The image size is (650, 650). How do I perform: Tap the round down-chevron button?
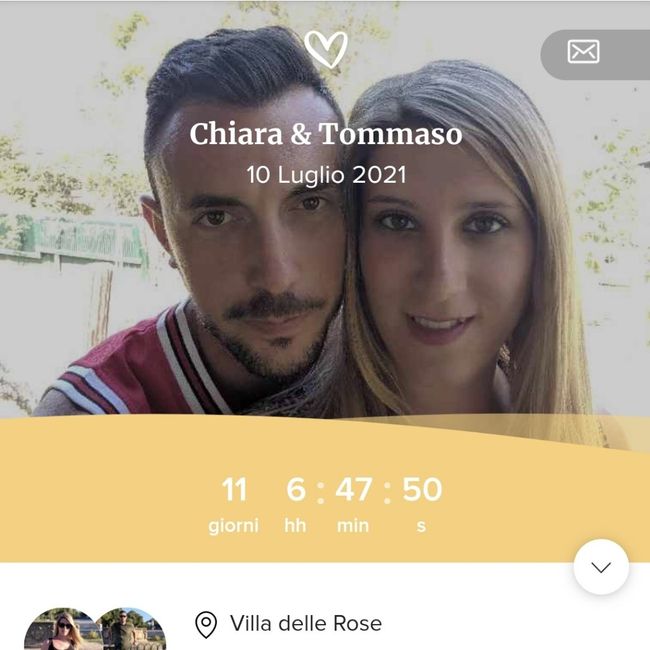tap(601, 567)
